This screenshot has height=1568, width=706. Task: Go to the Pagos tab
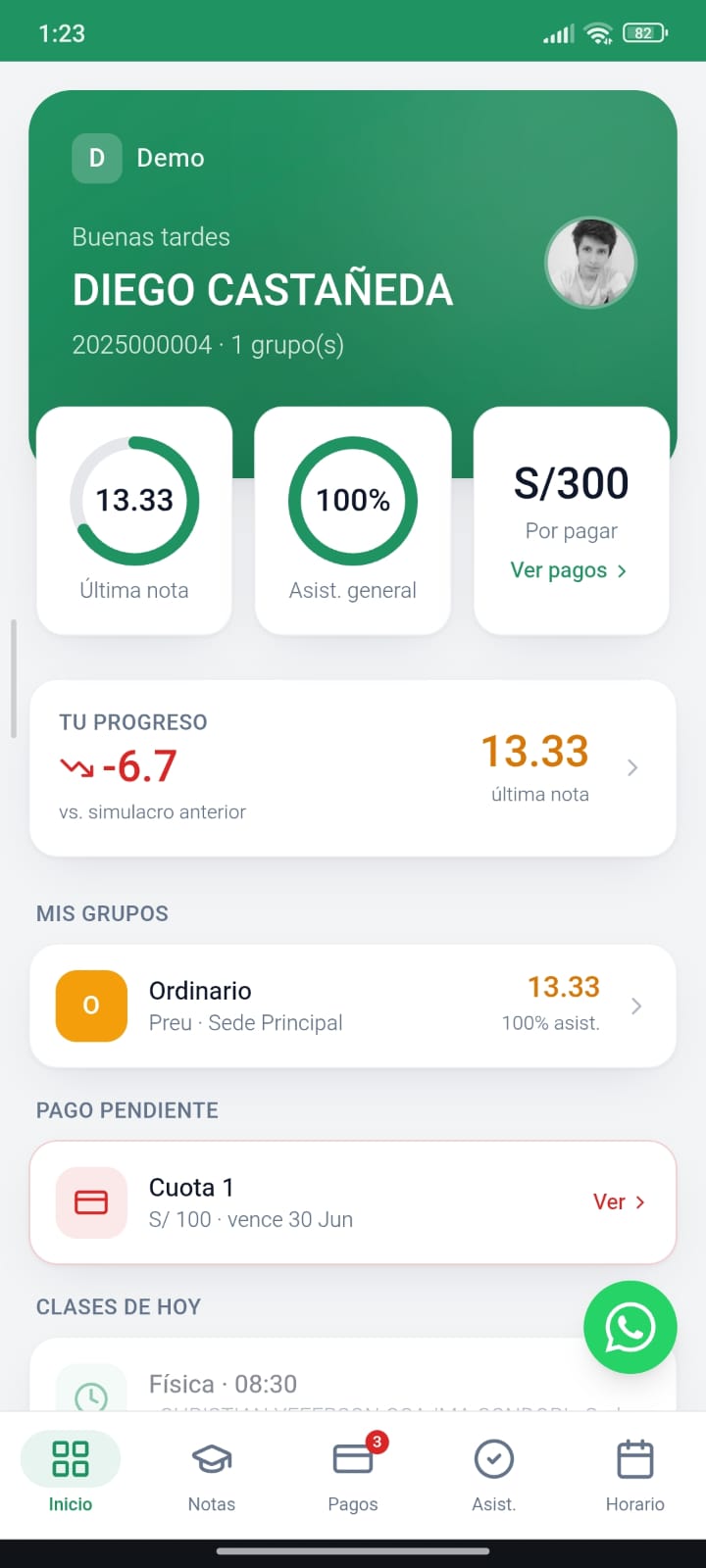[x=353, y=1474]
